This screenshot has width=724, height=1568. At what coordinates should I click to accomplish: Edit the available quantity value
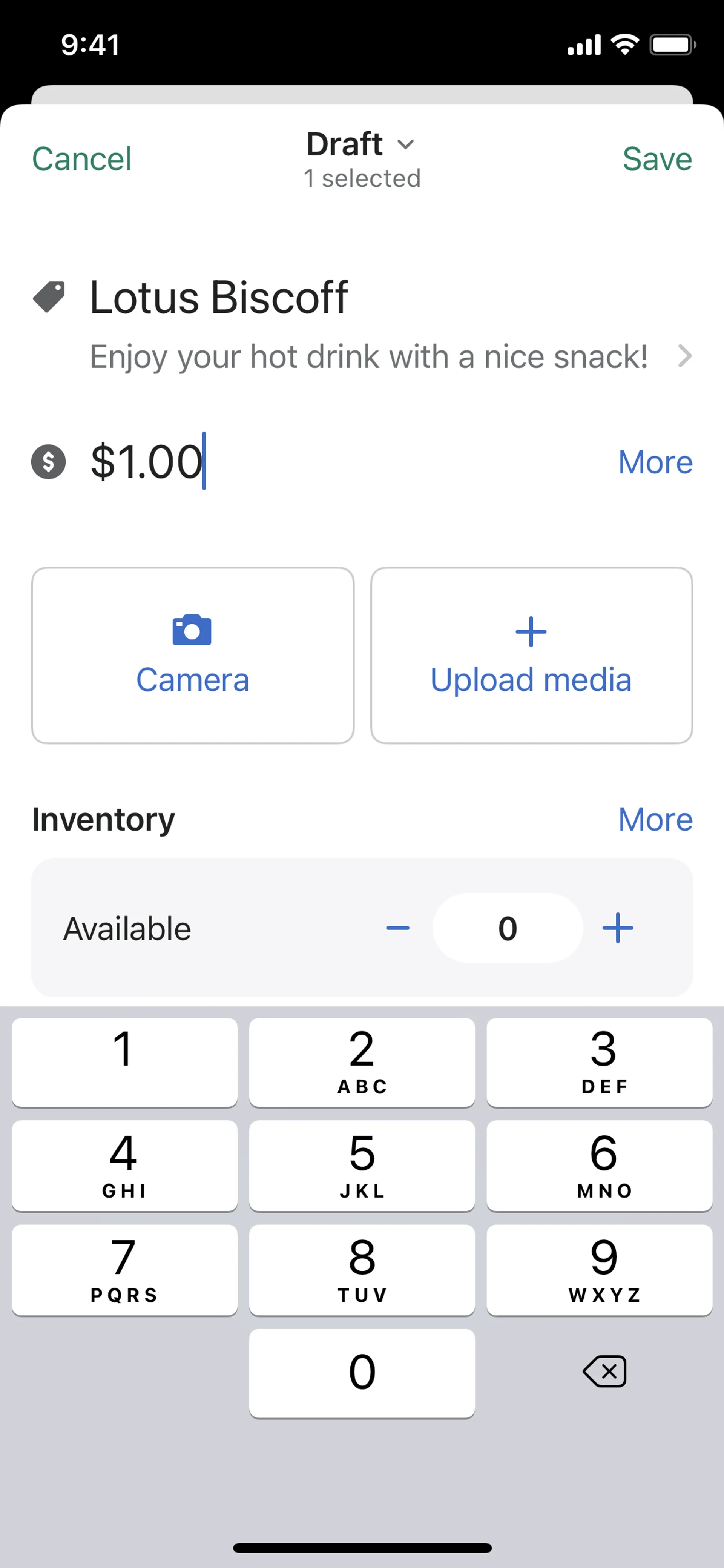(508, 928)
